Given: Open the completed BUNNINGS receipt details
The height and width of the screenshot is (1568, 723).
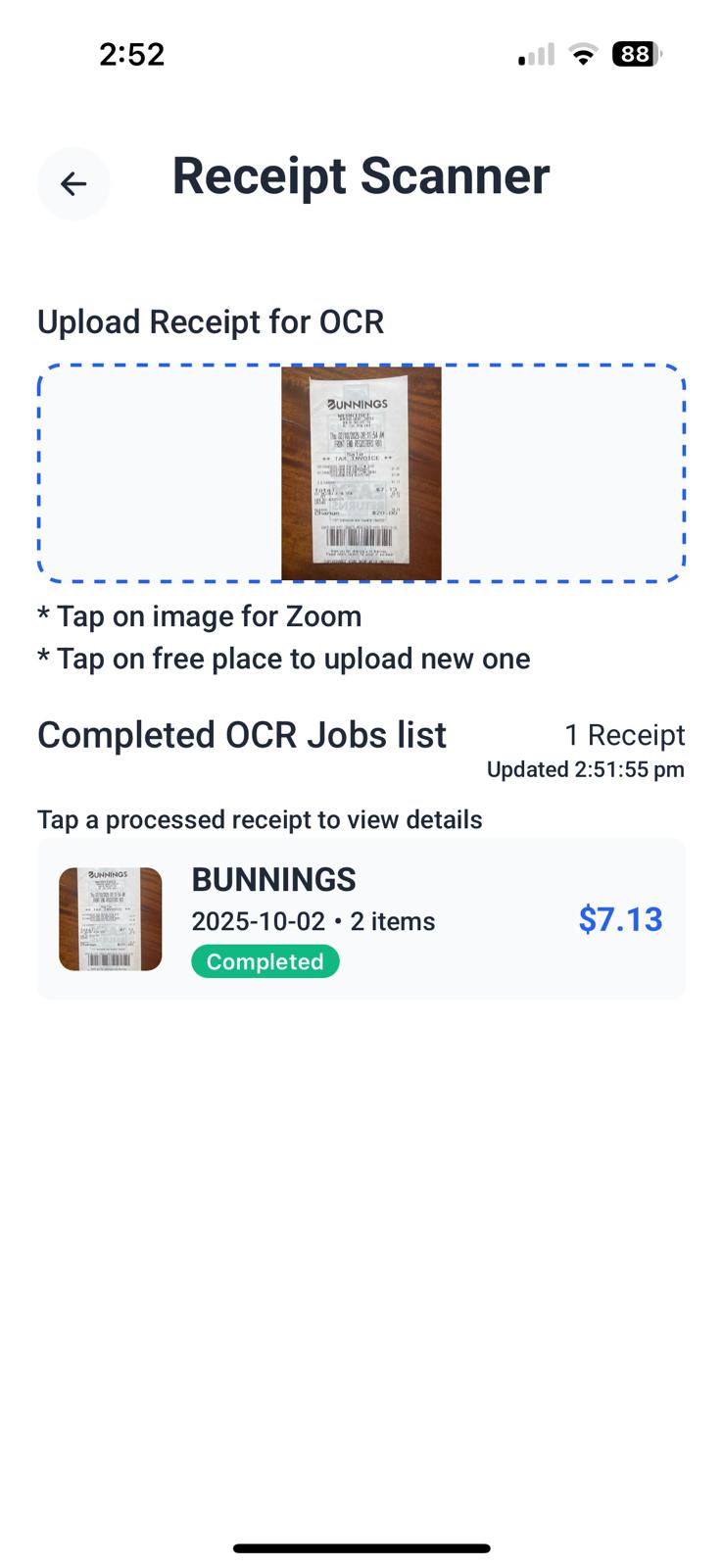Looking at the screenshot, I should tap(361, 919).
